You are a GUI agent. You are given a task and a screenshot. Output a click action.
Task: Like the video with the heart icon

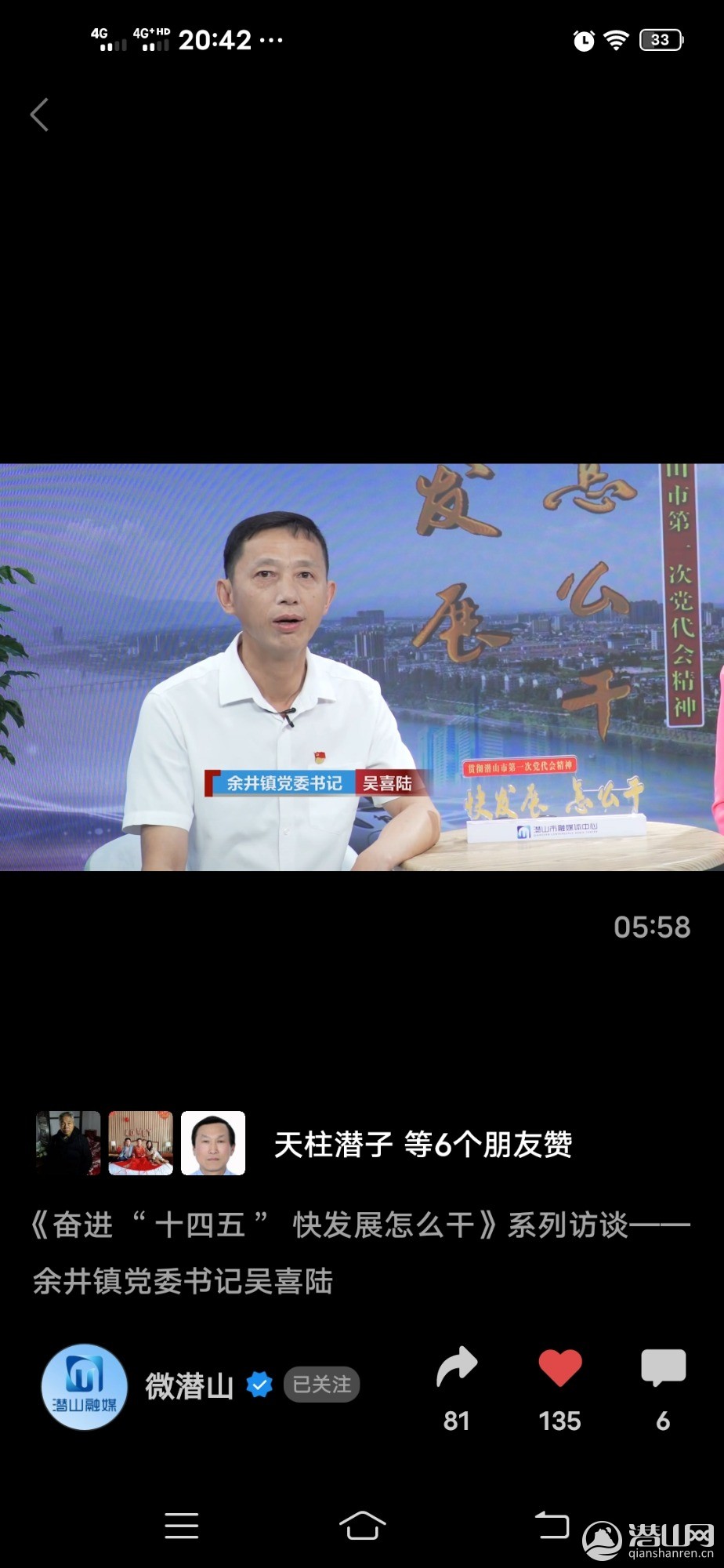pyautogui.click(x=559, y=1368)
